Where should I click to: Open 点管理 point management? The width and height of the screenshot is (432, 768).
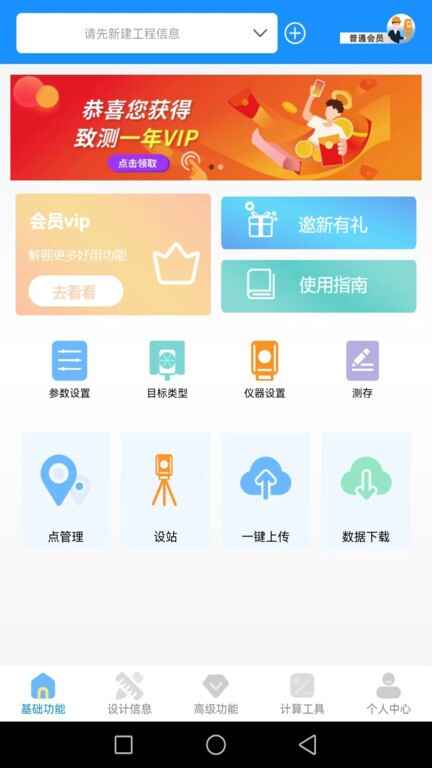click(x=66, y=491)
